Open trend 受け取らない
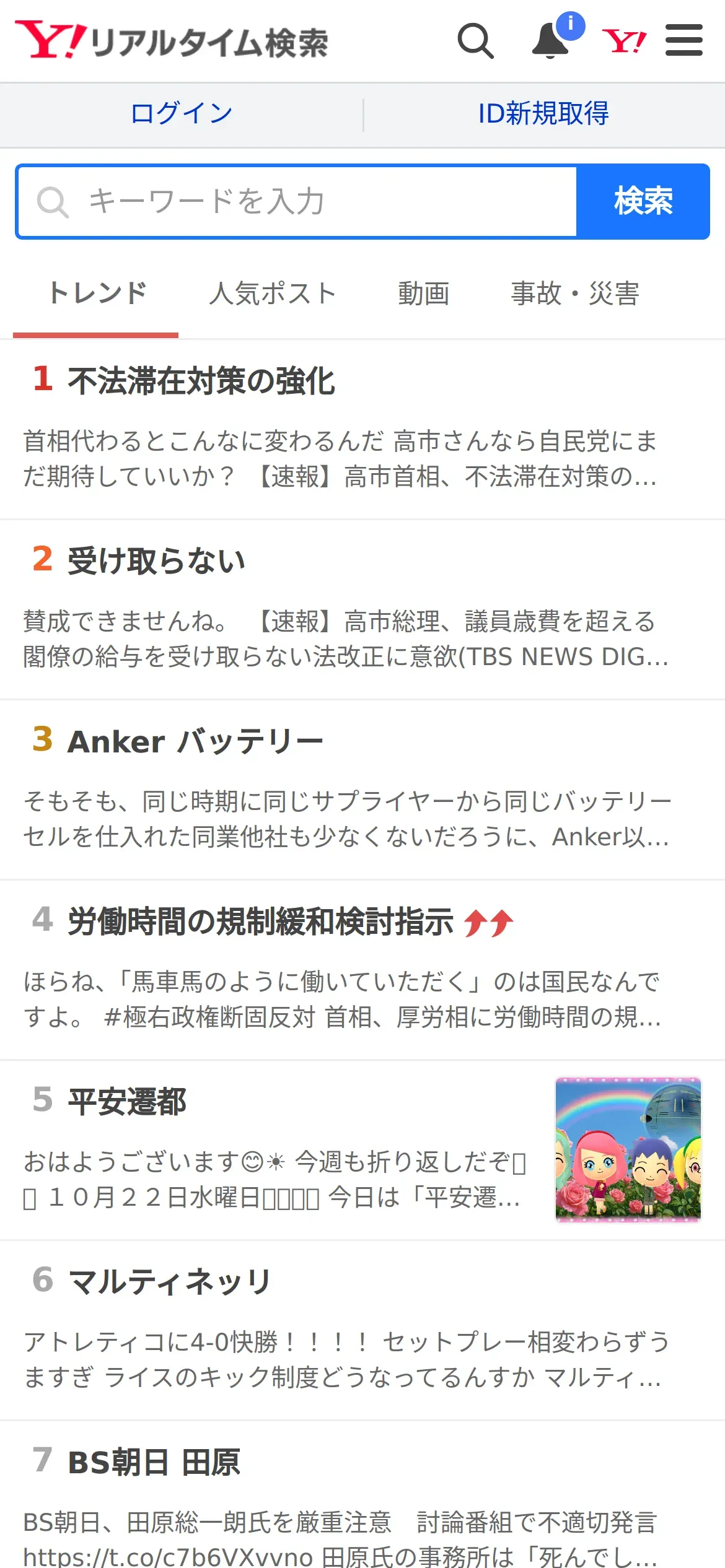Image resolution: width=725 pixels, height=1568 pixels. tap(156, 561)
